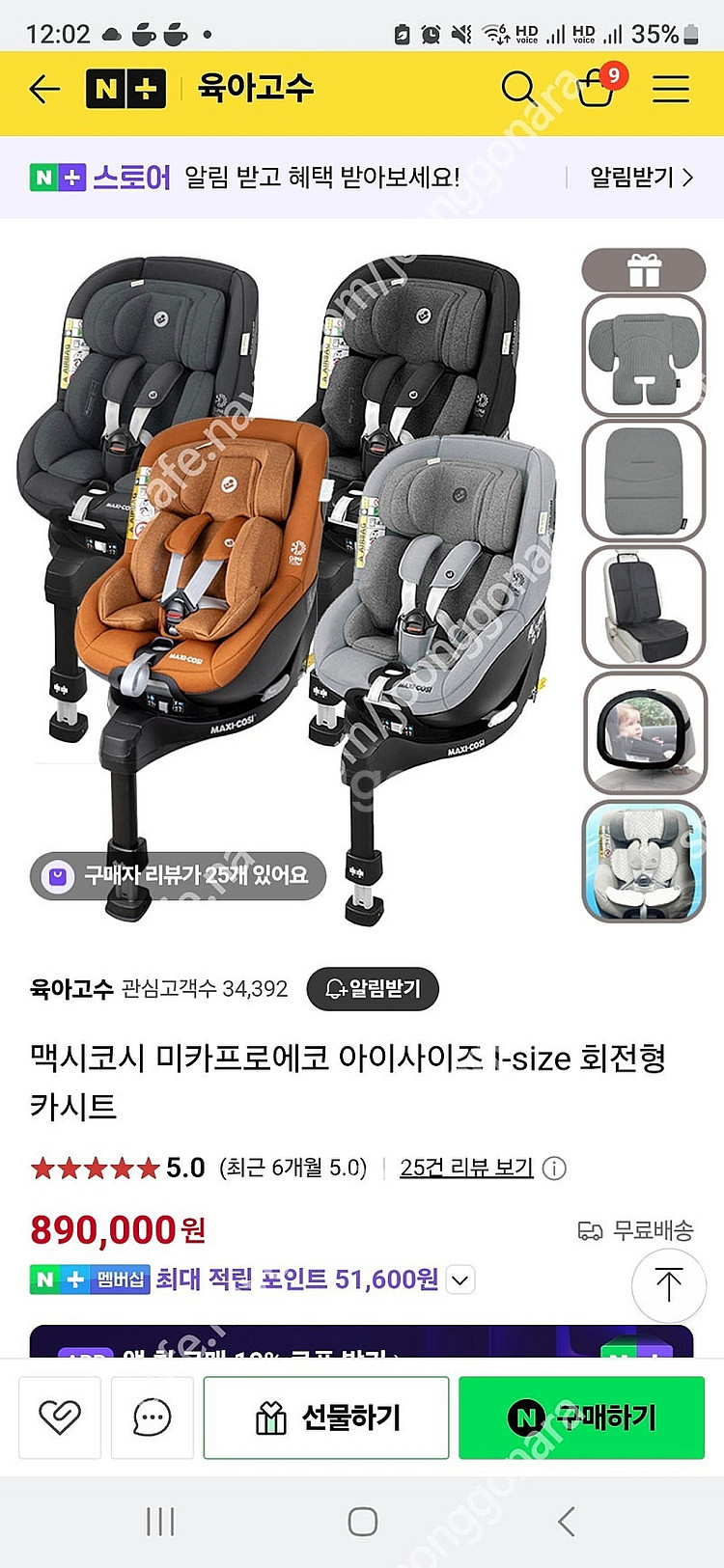Select the baby mirror thumbnail

[x=644, y=732]
